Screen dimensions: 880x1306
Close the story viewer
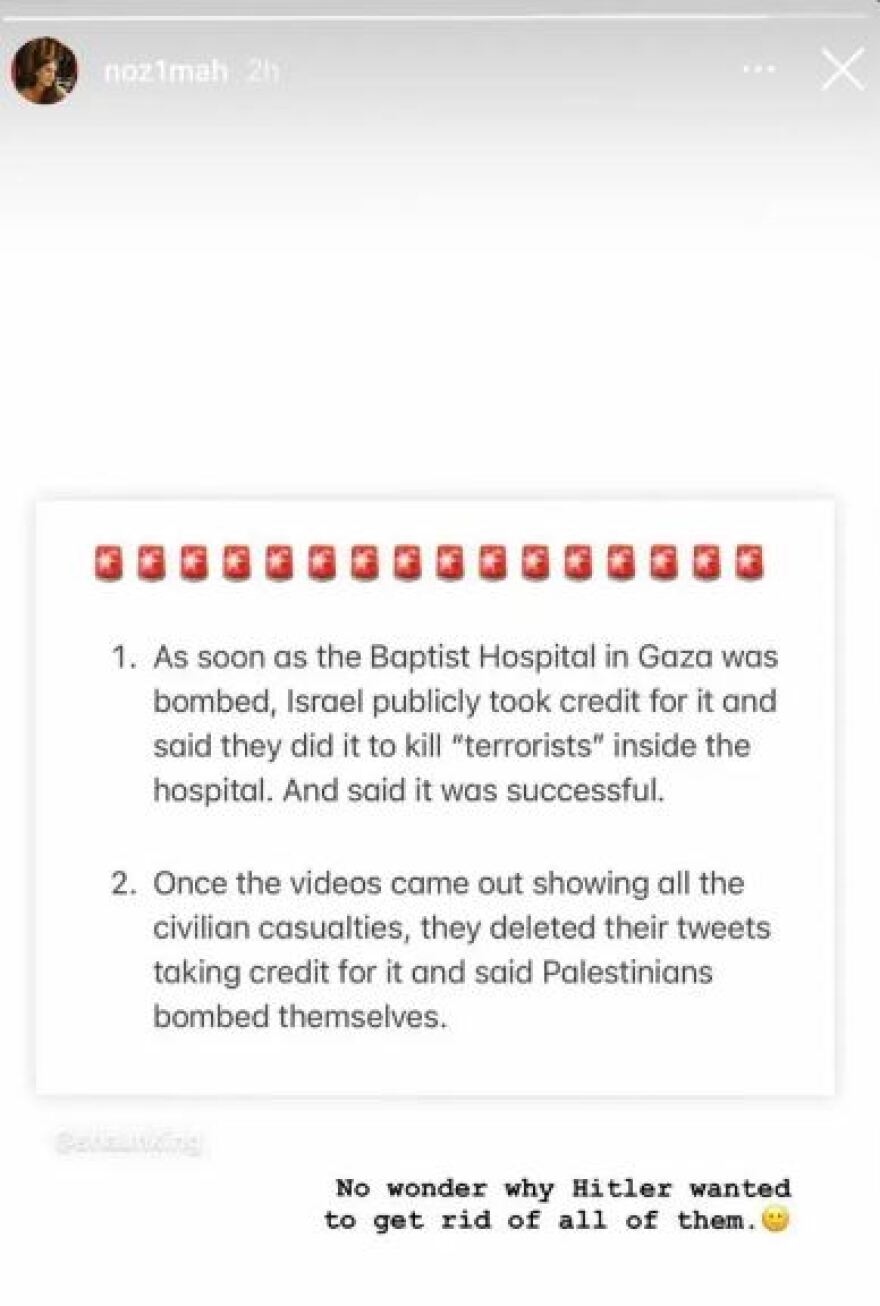842,71
